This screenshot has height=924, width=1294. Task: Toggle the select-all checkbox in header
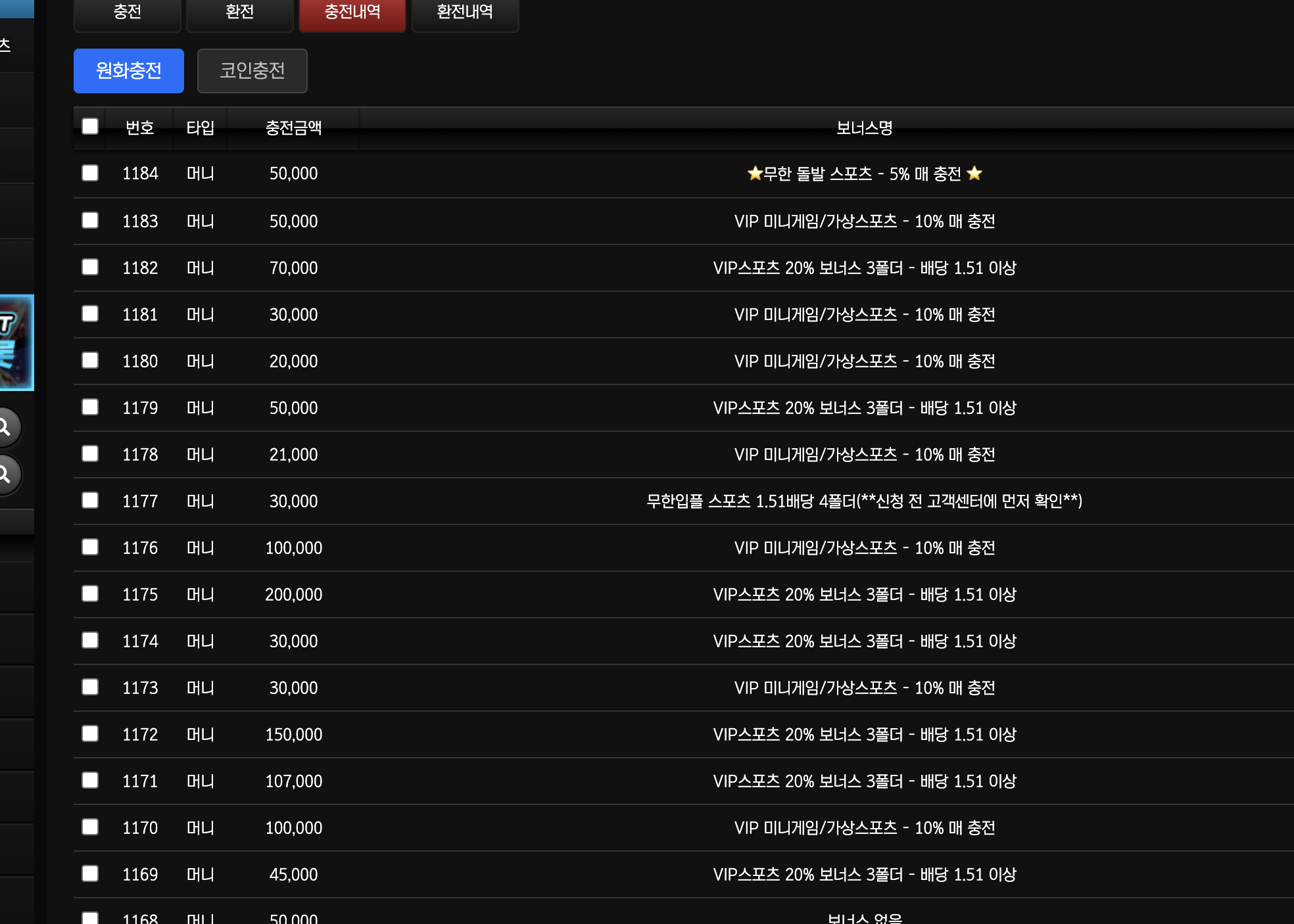pos(90,126)
